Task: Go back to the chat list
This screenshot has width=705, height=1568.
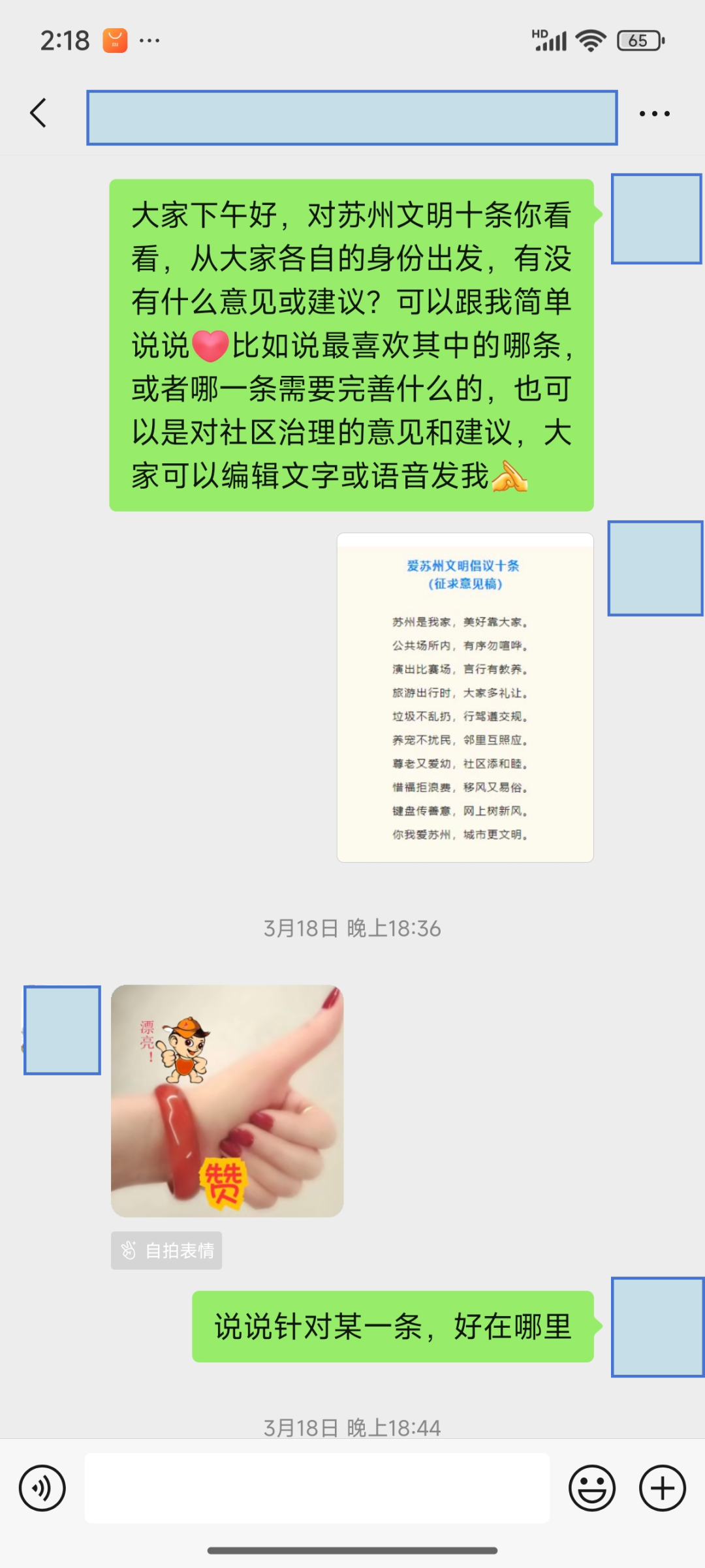Action: coord(39,114)
